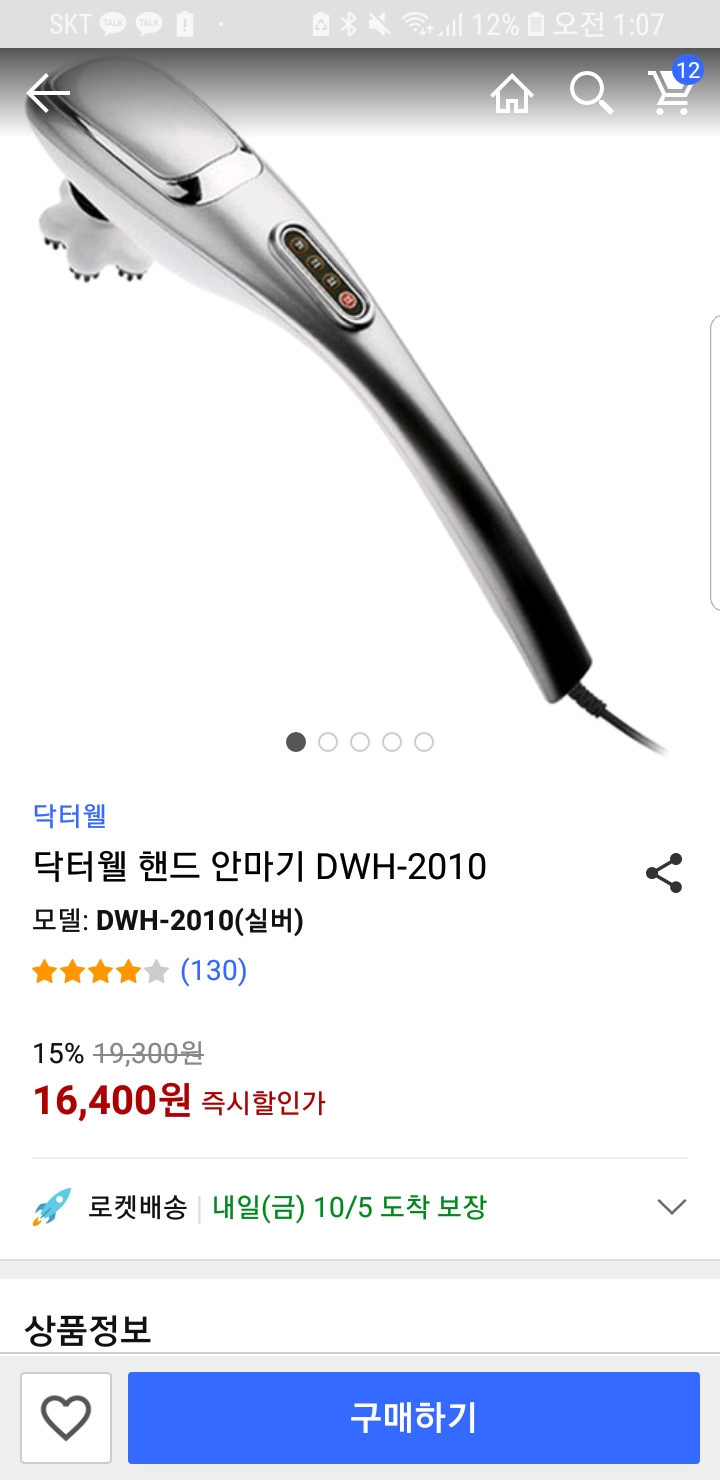The image size is (720, 1480).
Task: Open the home icon in top bar
Action: 511,95
